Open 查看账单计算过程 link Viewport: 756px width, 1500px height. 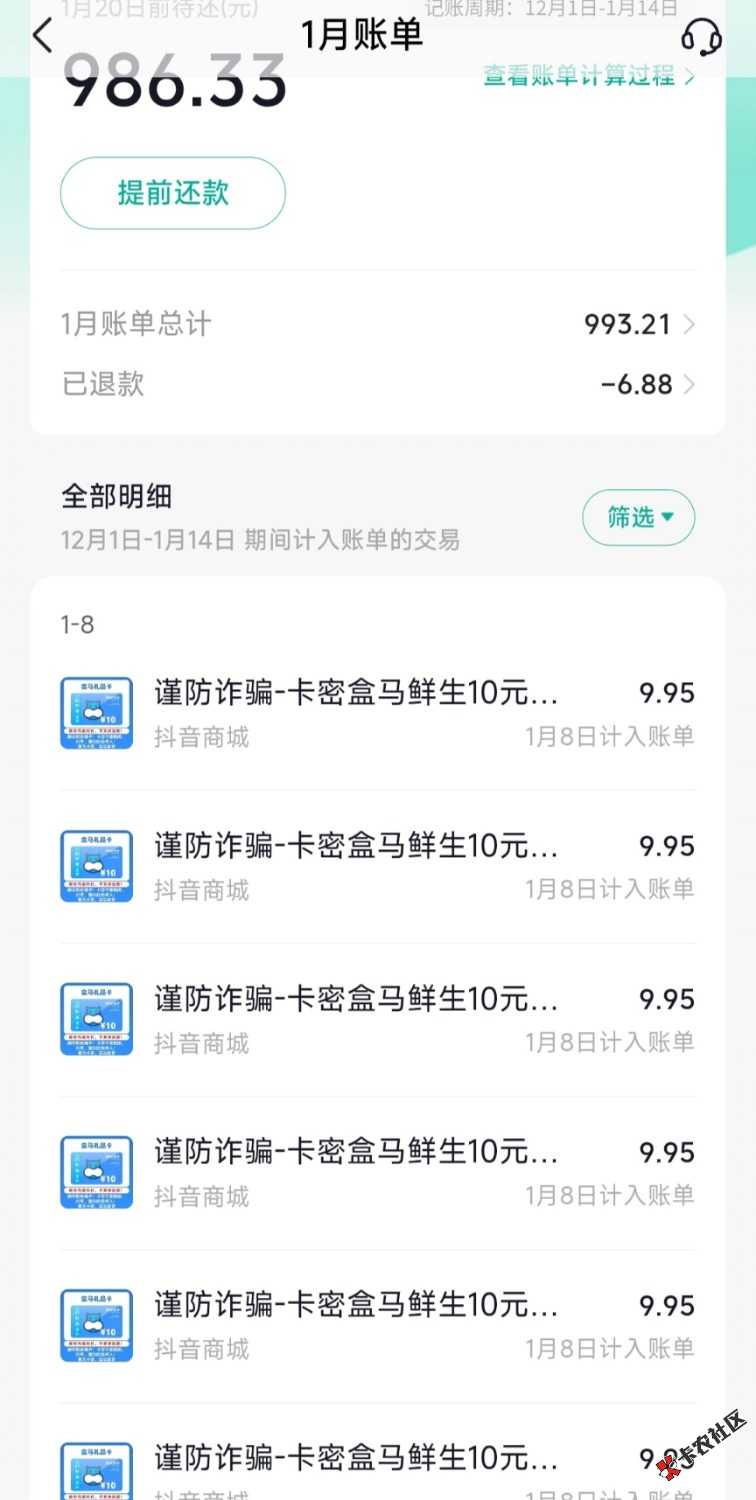pos(589,76)
